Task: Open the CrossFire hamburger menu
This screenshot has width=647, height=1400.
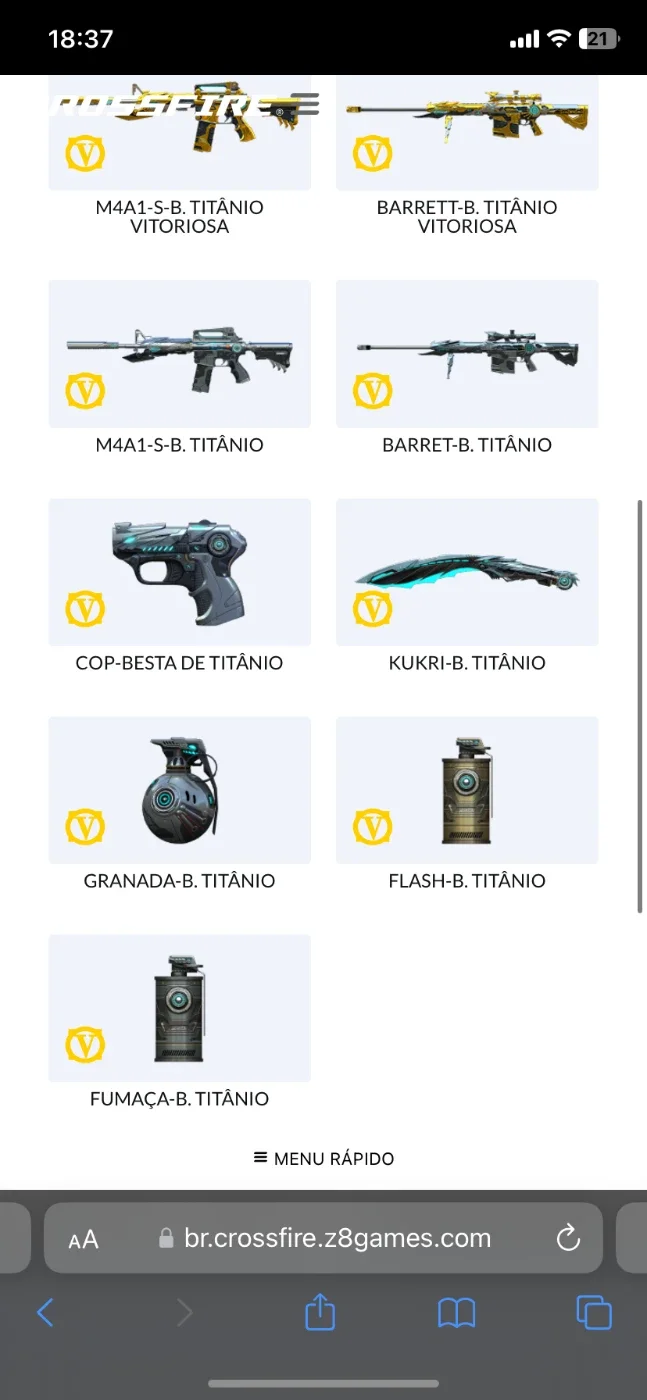Action: pos(305,103)
